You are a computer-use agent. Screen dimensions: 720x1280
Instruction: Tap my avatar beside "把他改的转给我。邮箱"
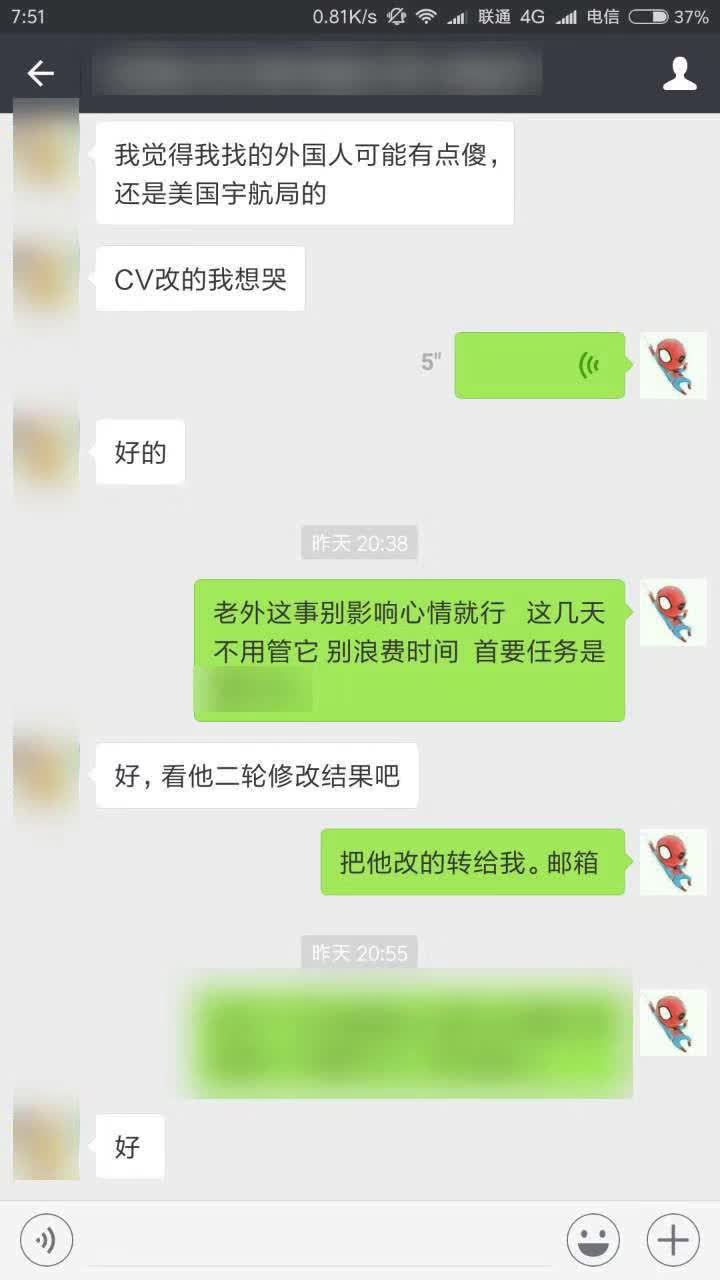(x=672, y=862)
